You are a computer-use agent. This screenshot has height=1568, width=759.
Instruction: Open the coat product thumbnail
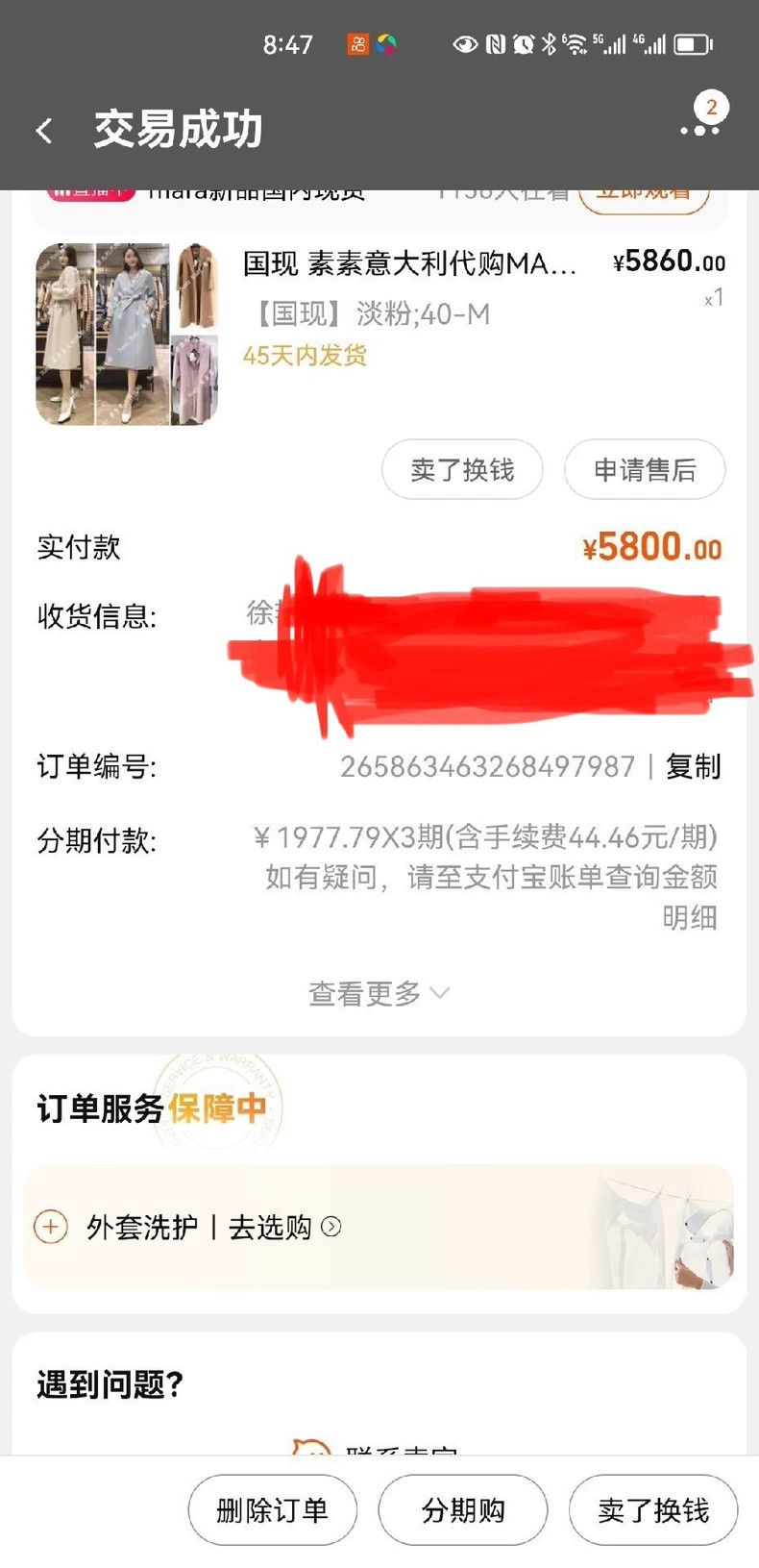(x=128, y=334)
